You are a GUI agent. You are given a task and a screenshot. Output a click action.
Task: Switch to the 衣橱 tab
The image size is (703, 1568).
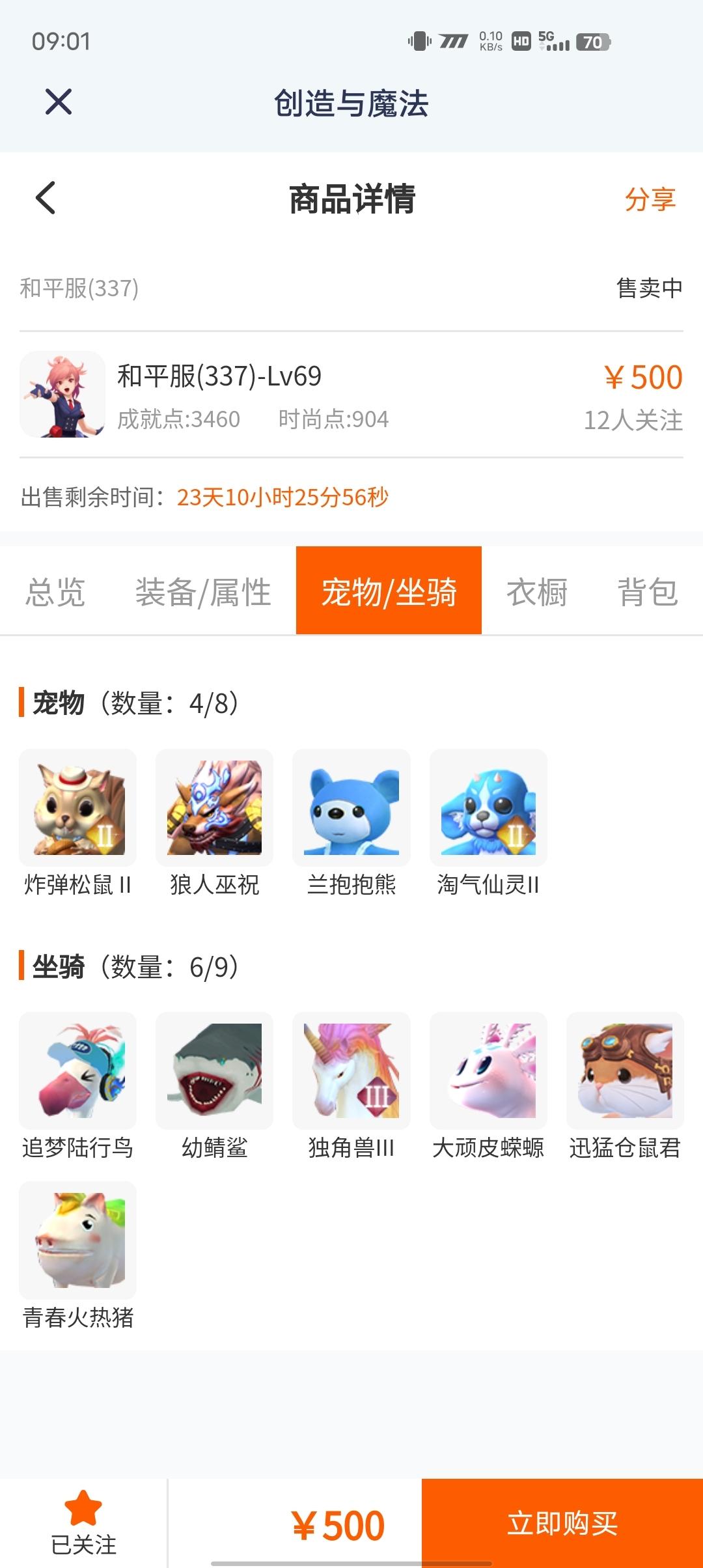[538, 591]
